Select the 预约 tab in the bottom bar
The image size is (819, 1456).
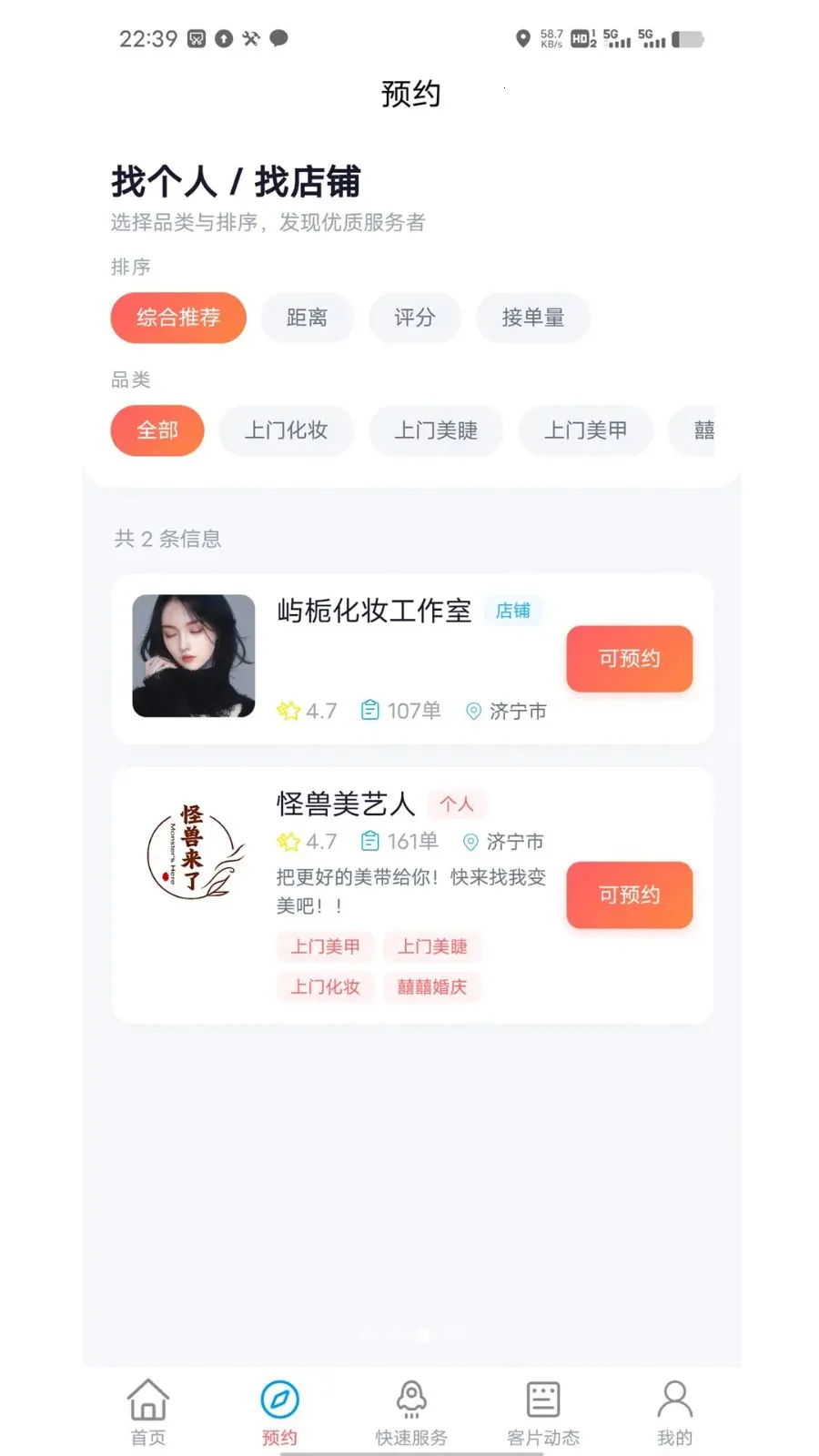point(279,1412)
